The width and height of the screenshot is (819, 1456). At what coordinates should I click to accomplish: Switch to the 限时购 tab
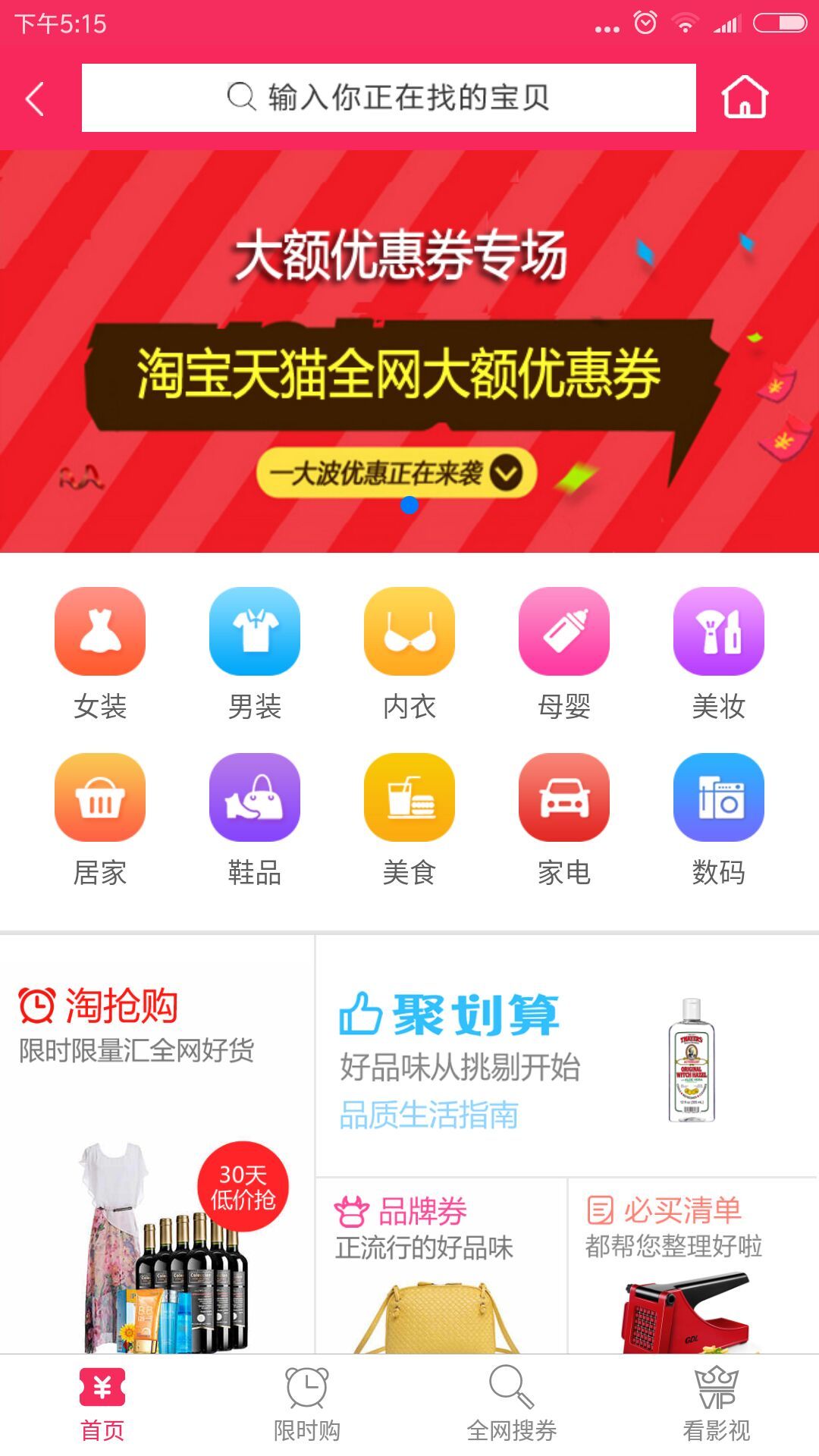pos(306,1404)
